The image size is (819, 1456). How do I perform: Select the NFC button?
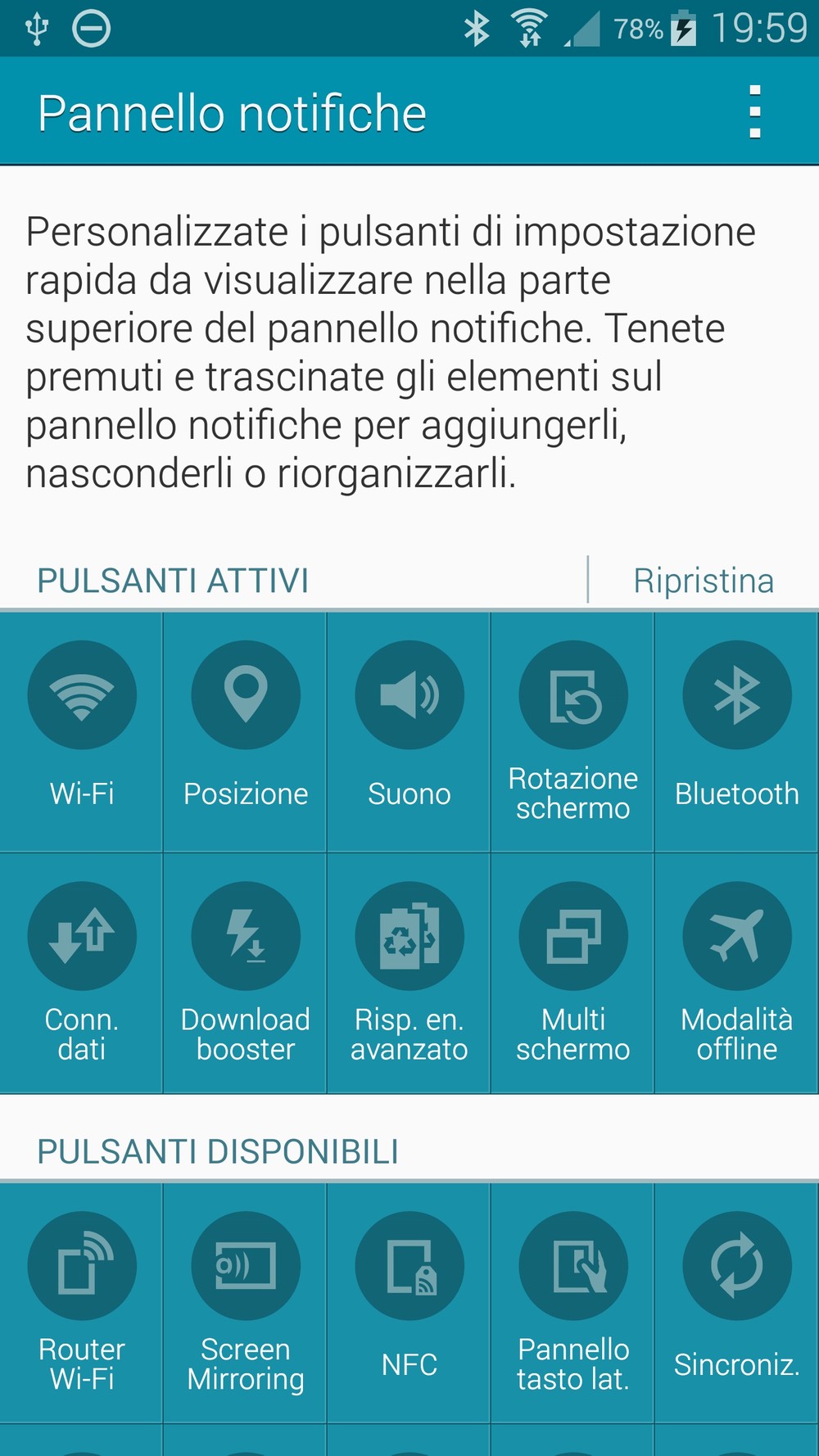click(409, 1303)
